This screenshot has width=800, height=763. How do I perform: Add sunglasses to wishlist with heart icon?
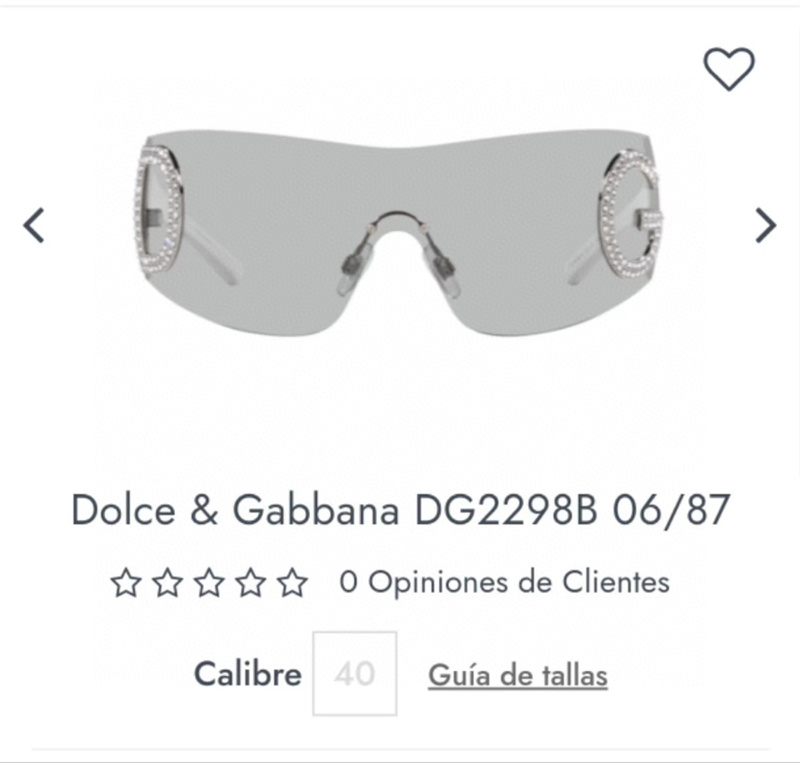tap(729, 69)
